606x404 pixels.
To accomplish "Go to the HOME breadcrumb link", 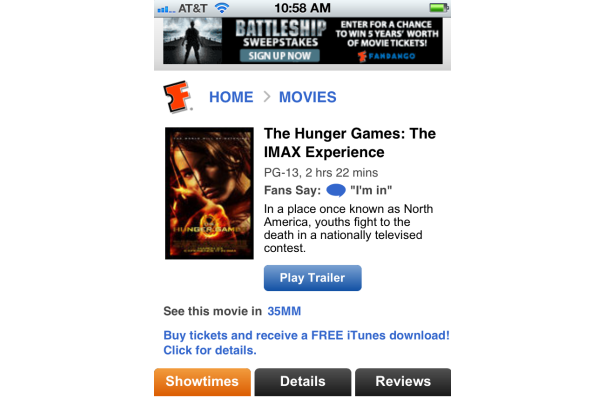I will [x=231, y=98].
